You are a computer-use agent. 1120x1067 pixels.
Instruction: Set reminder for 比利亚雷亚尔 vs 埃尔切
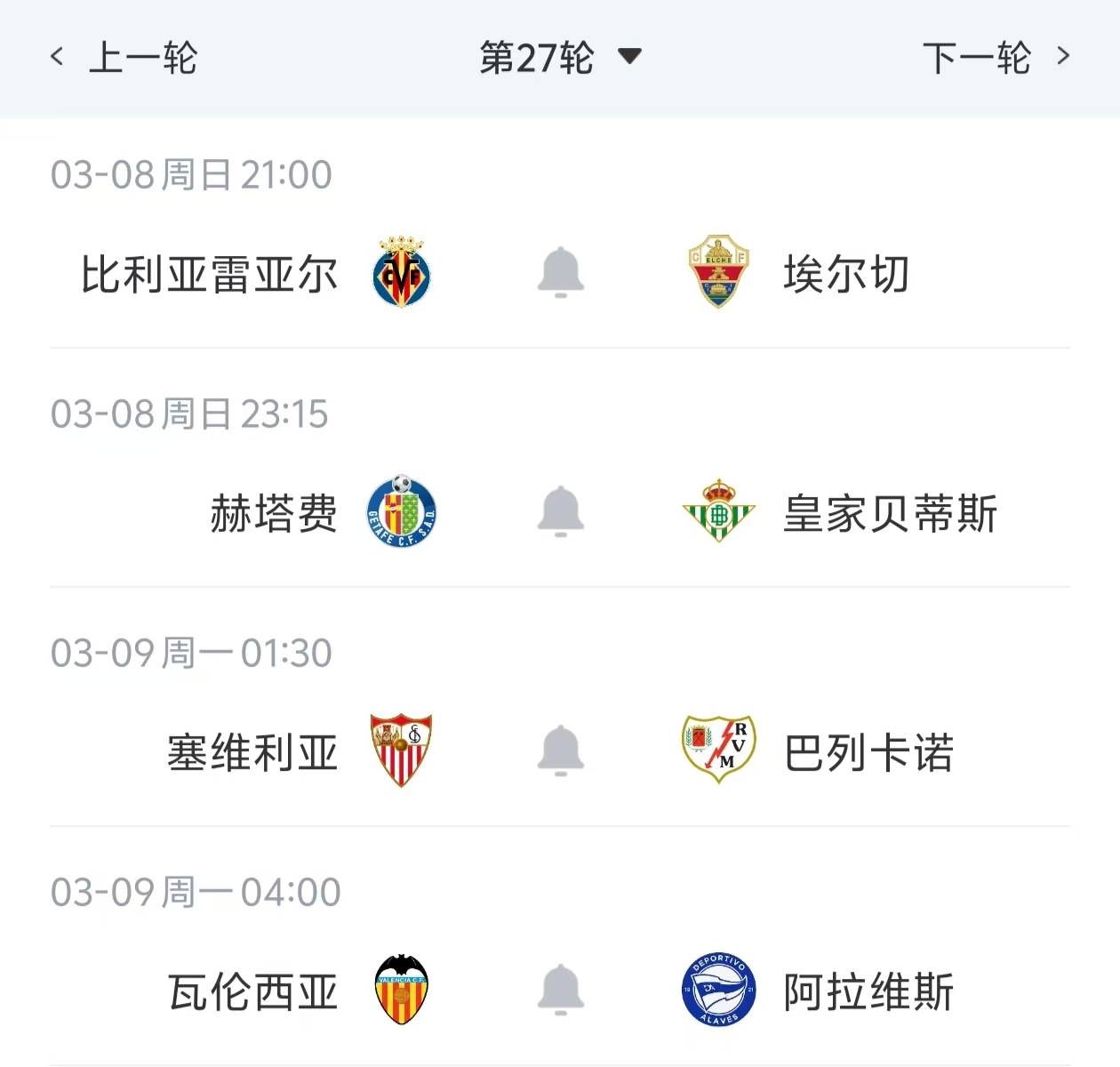click(561, 272)
